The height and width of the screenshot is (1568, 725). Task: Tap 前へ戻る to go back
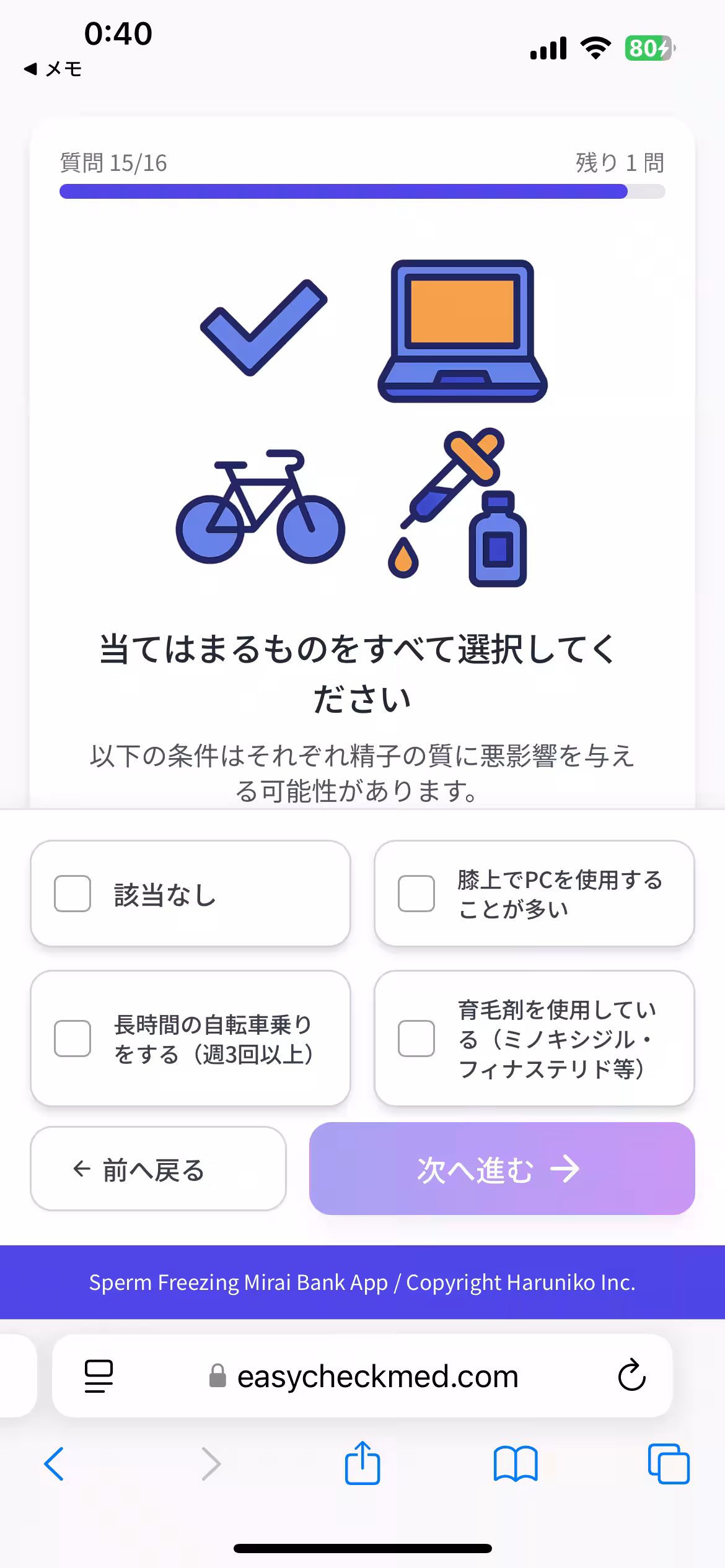(x=157, y=1169)
